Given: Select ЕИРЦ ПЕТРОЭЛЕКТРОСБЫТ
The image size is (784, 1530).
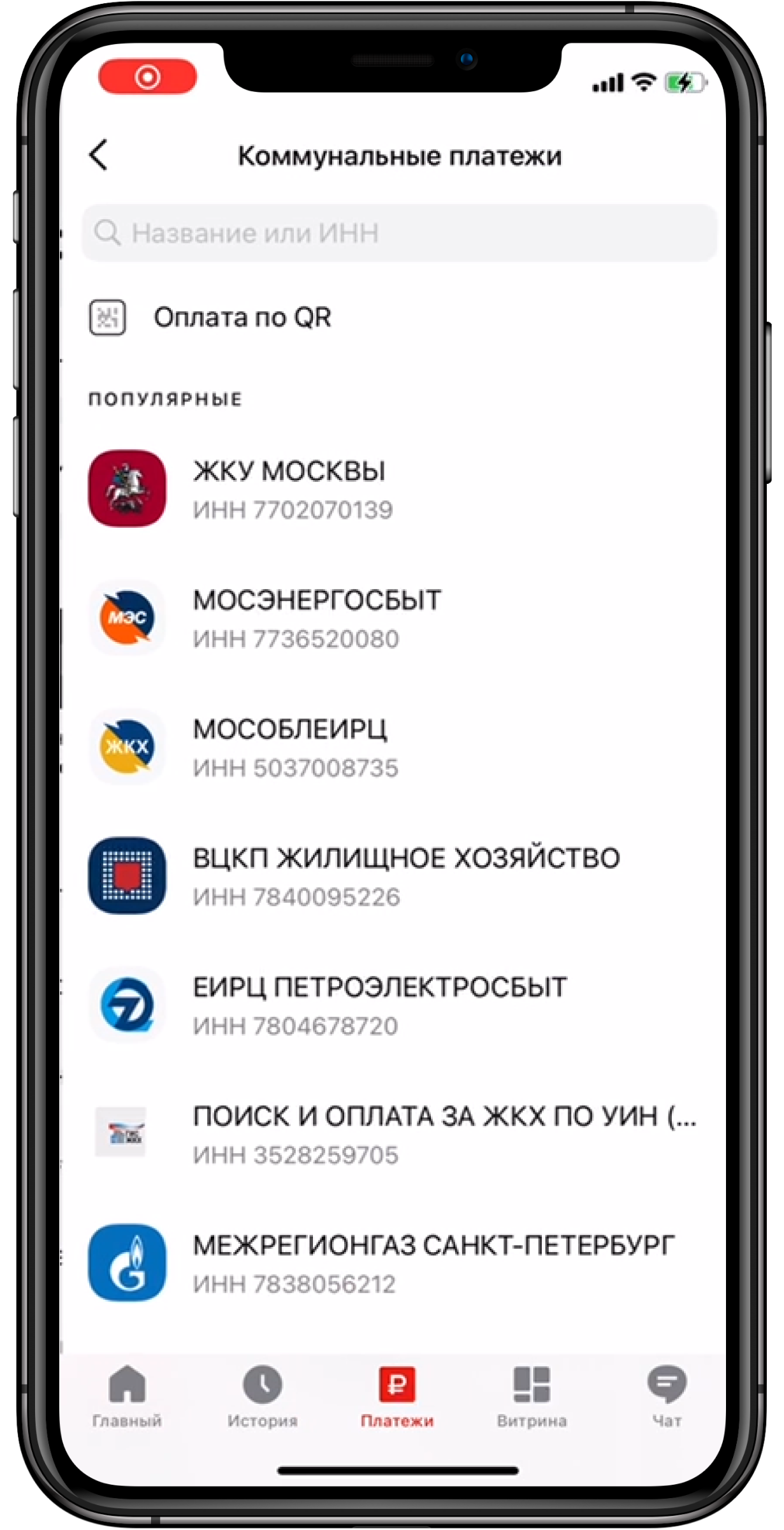Looking at the screenshot, I should [379, 1005].
